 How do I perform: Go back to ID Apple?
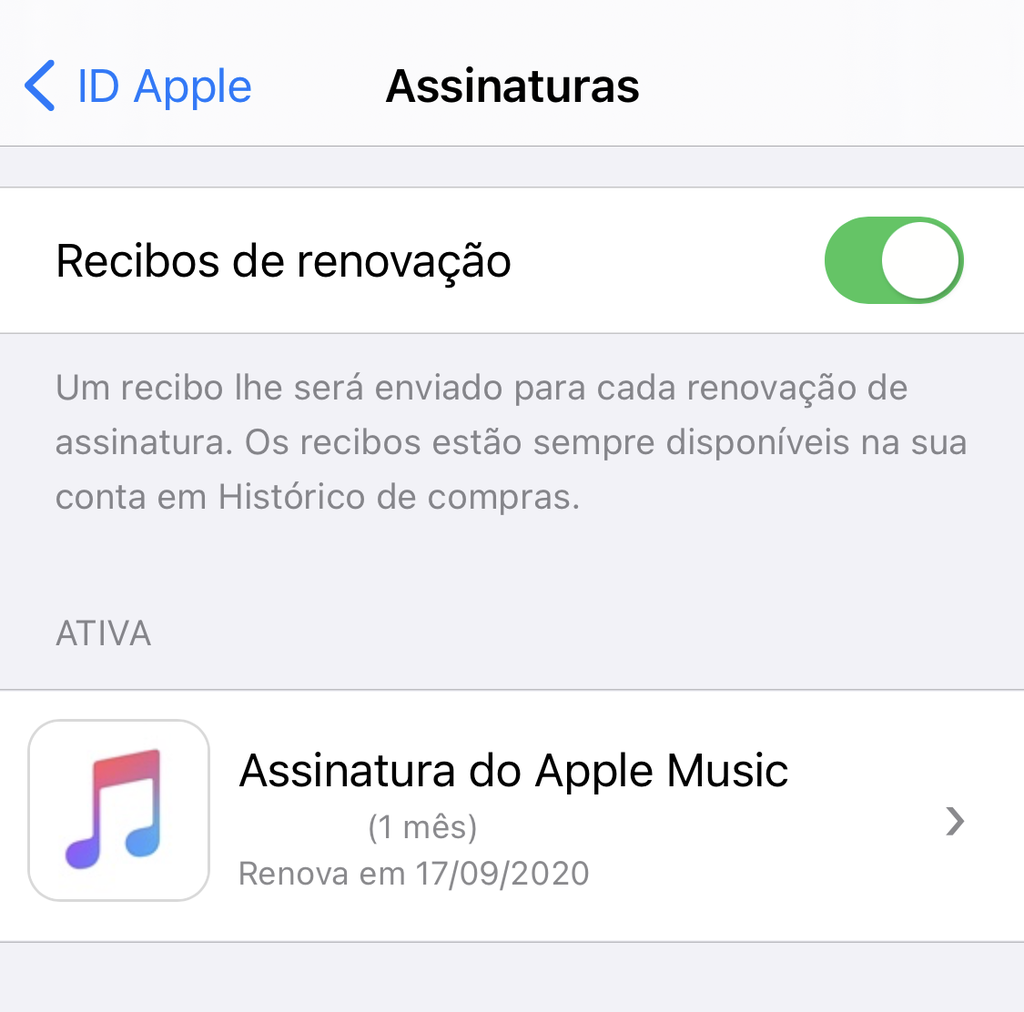tap(138, 87)
